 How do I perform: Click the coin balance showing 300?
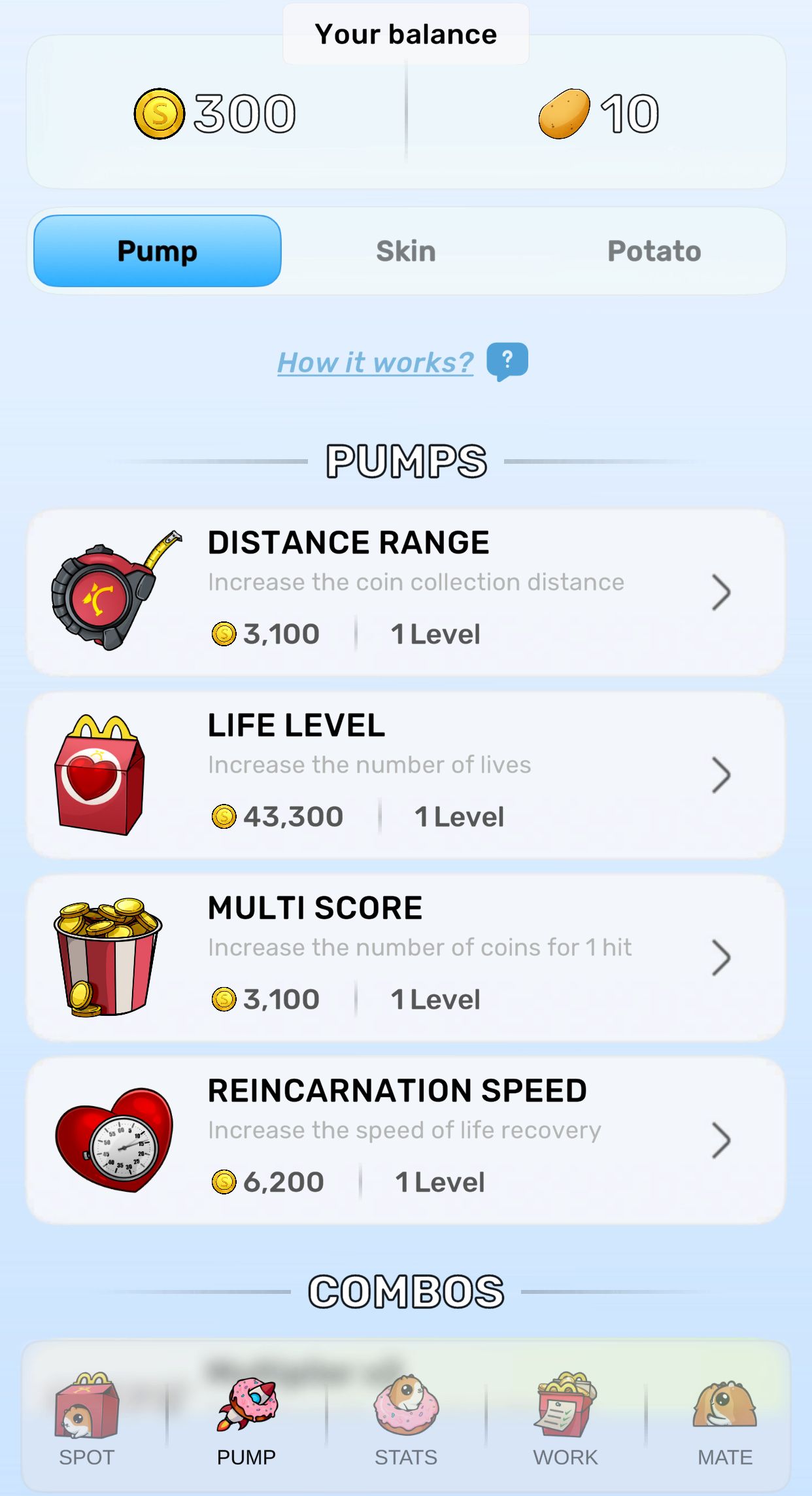(x=216, y=112)
